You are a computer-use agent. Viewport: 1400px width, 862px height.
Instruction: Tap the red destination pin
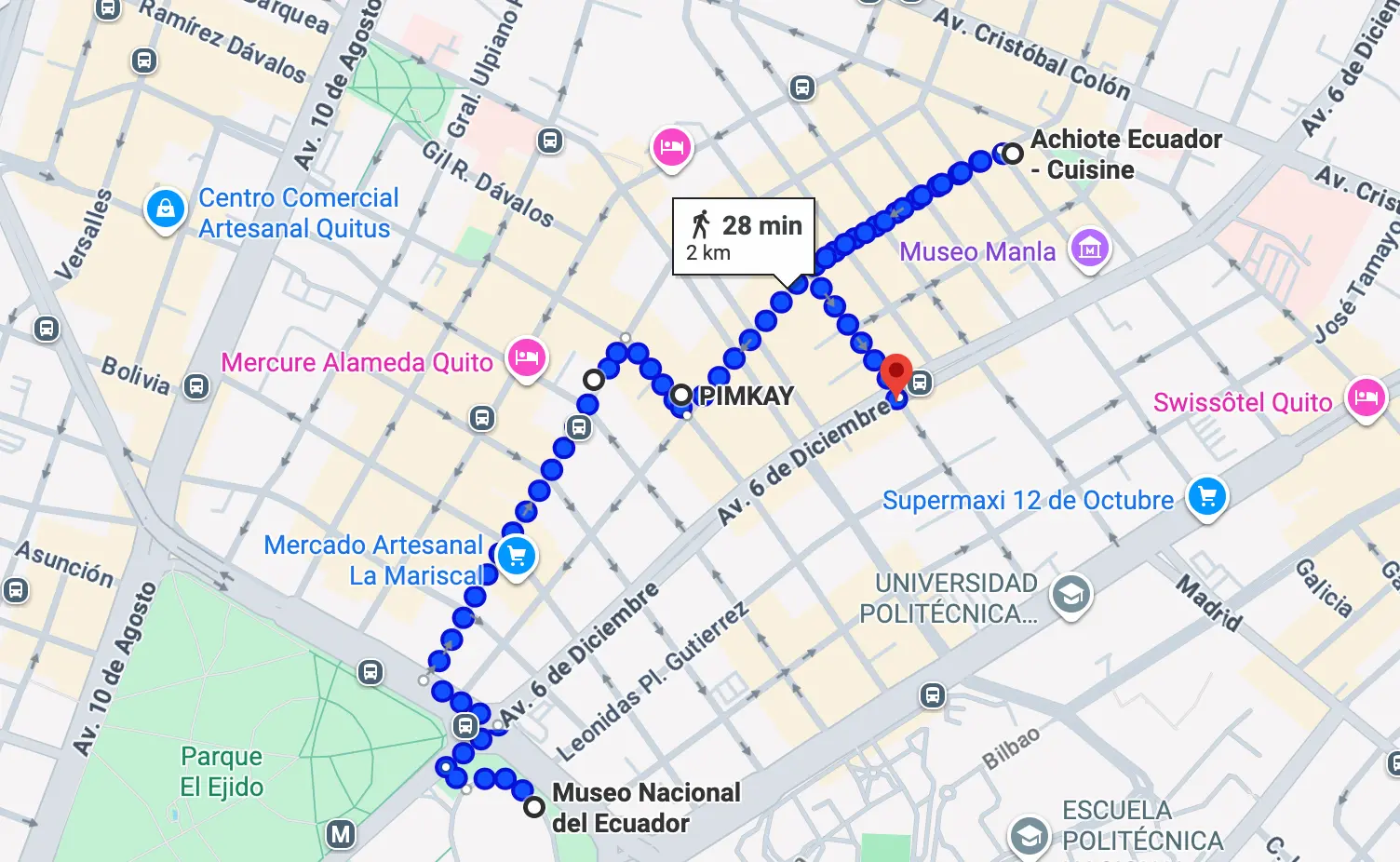click(895, 375)
